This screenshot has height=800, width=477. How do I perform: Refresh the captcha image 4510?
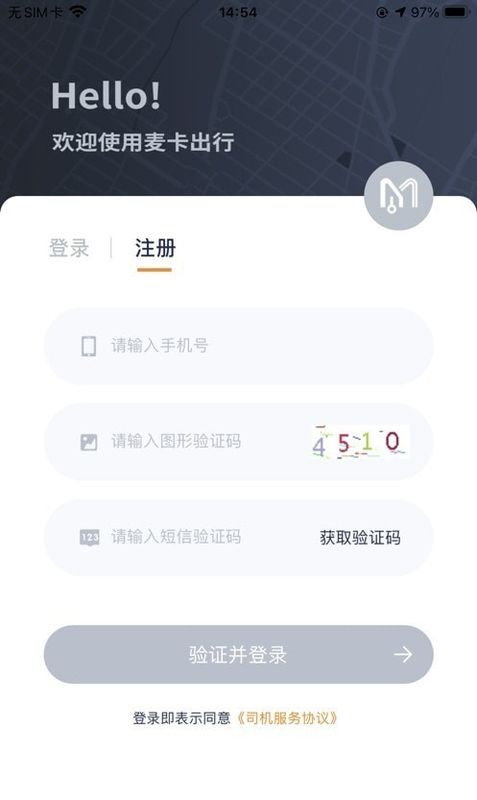tap(361, 442)
